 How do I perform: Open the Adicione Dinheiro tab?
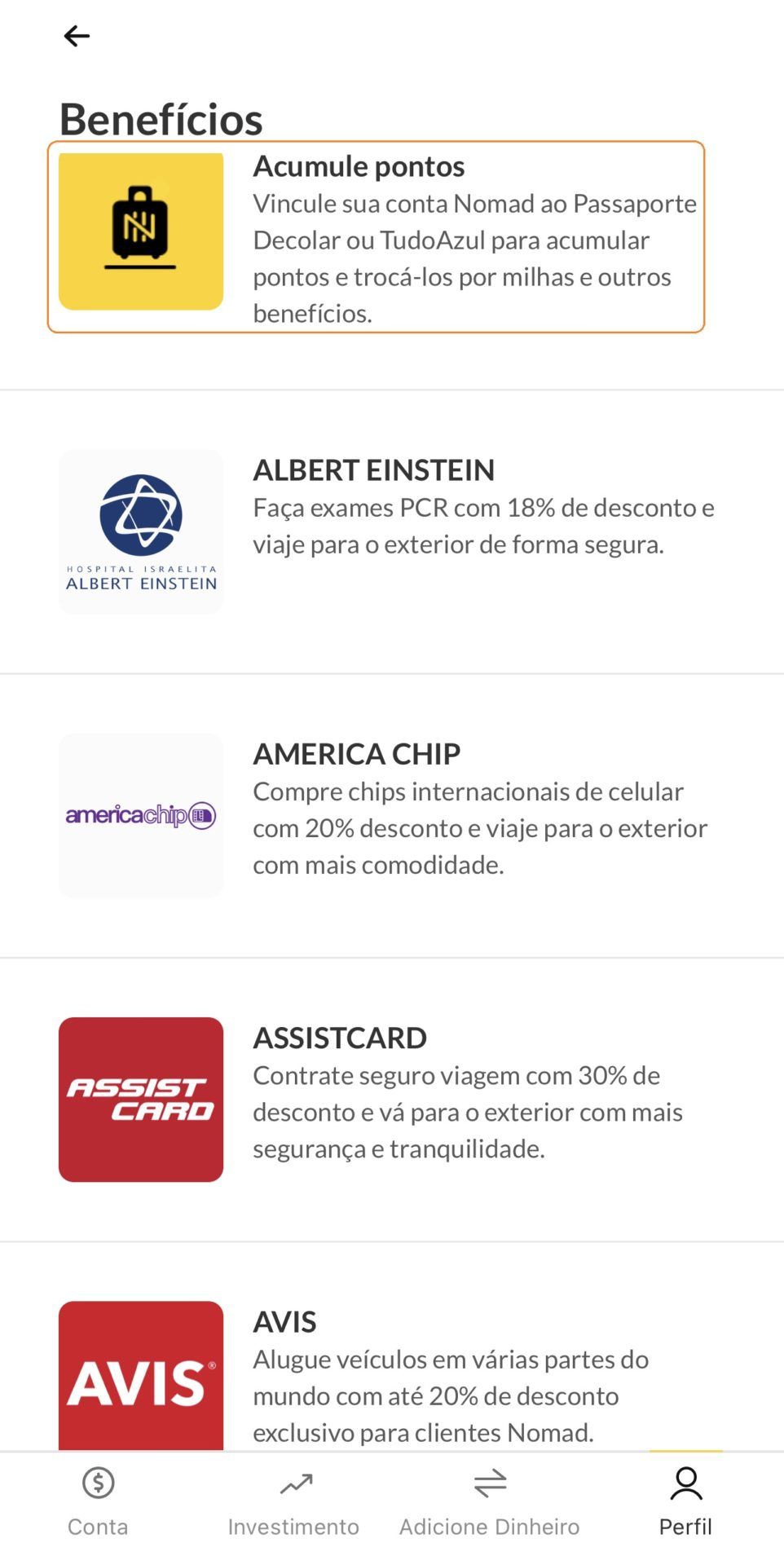point(490,1502)
